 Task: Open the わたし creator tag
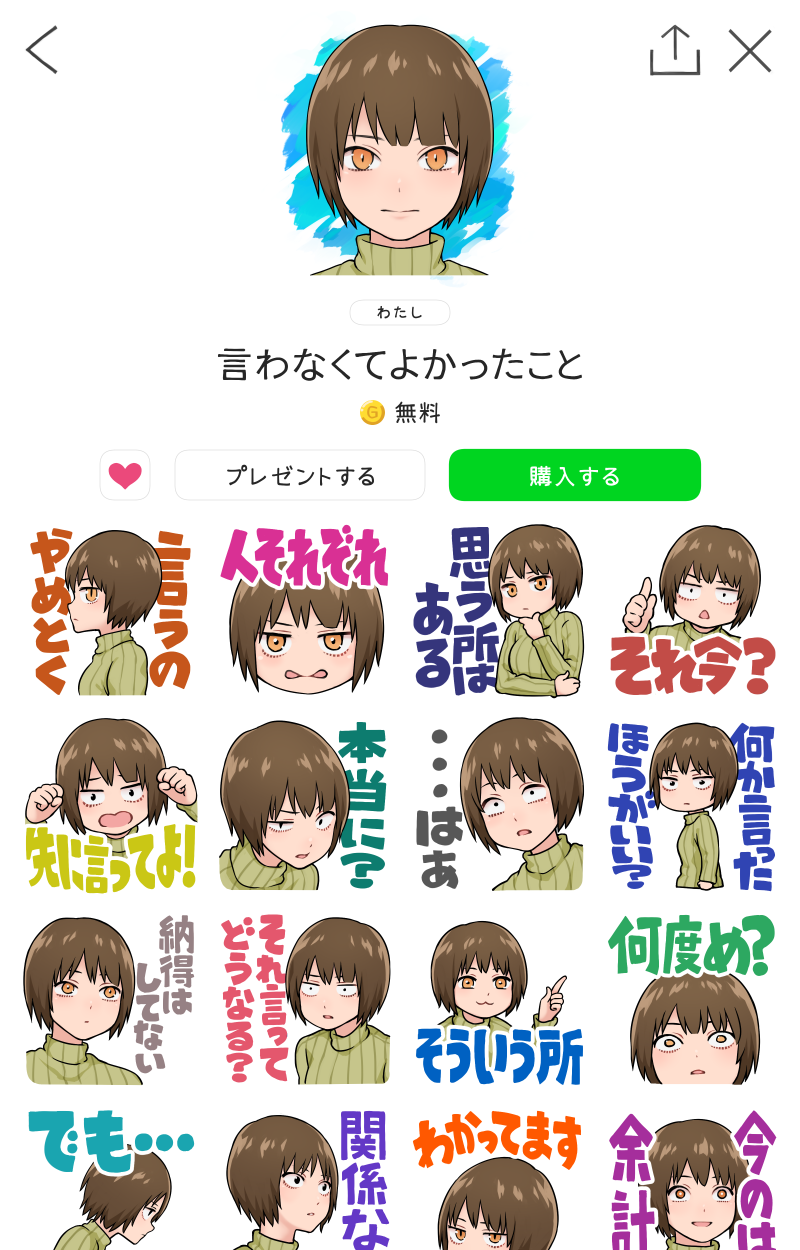[x=399, y=312]
